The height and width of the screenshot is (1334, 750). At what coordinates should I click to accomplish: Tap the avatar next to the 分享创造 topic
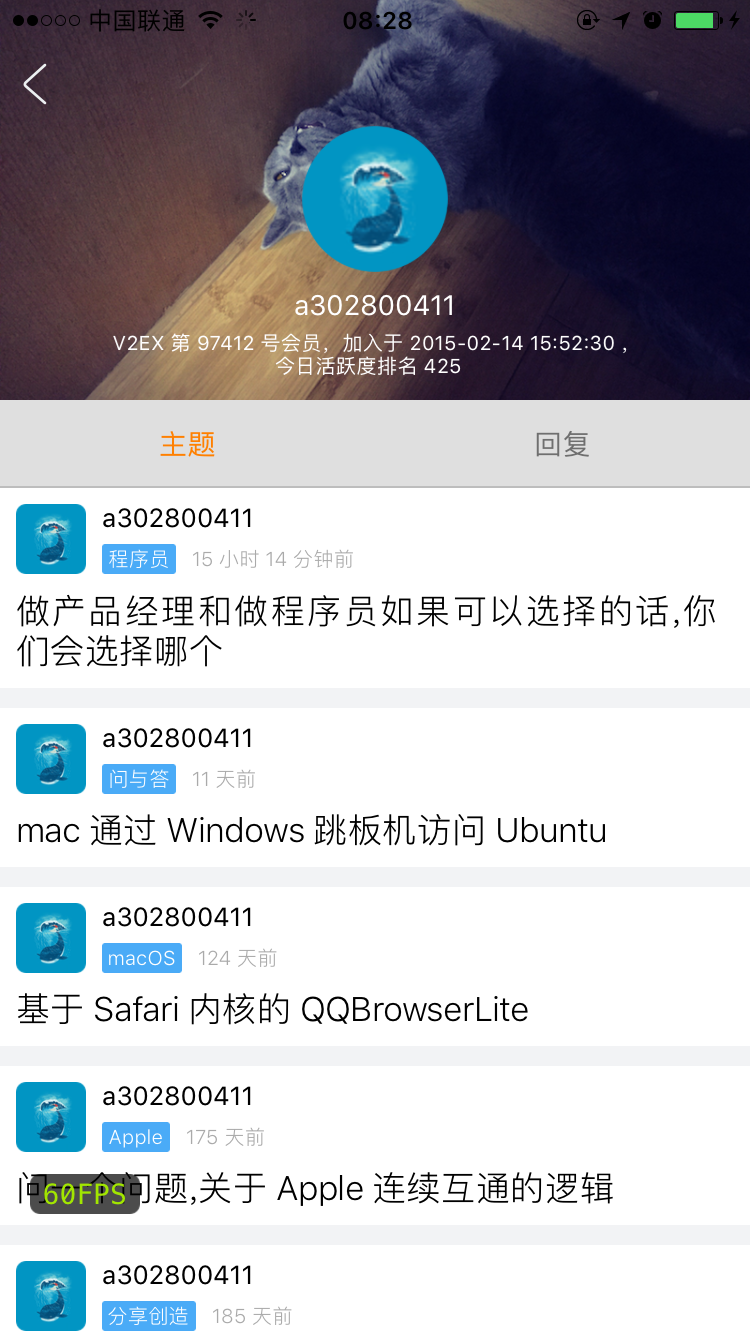point(50,1296)
